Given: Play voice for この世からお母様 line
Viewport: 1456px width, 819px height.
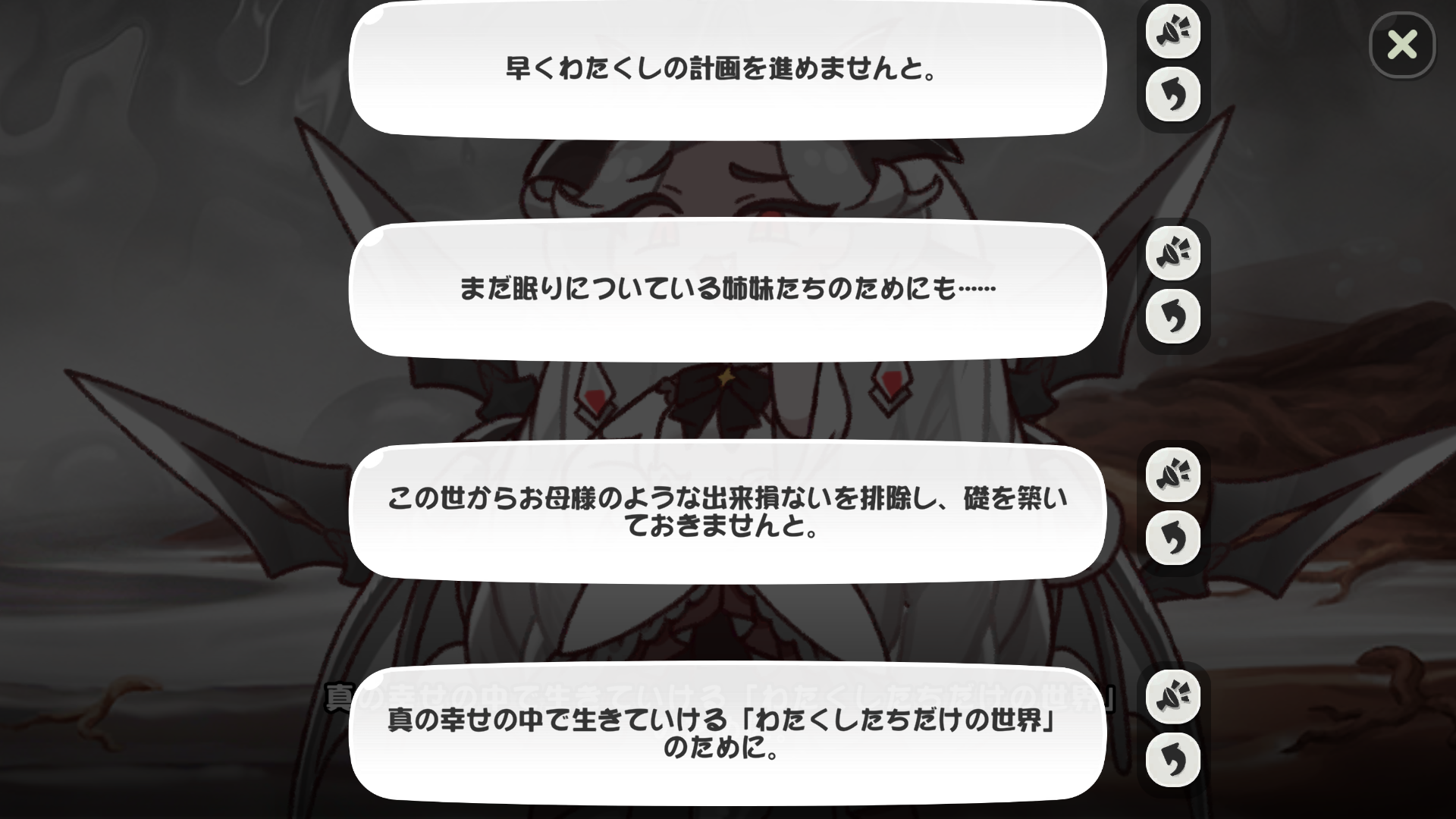Looking at the screenshot, I should pos(1172,475).
